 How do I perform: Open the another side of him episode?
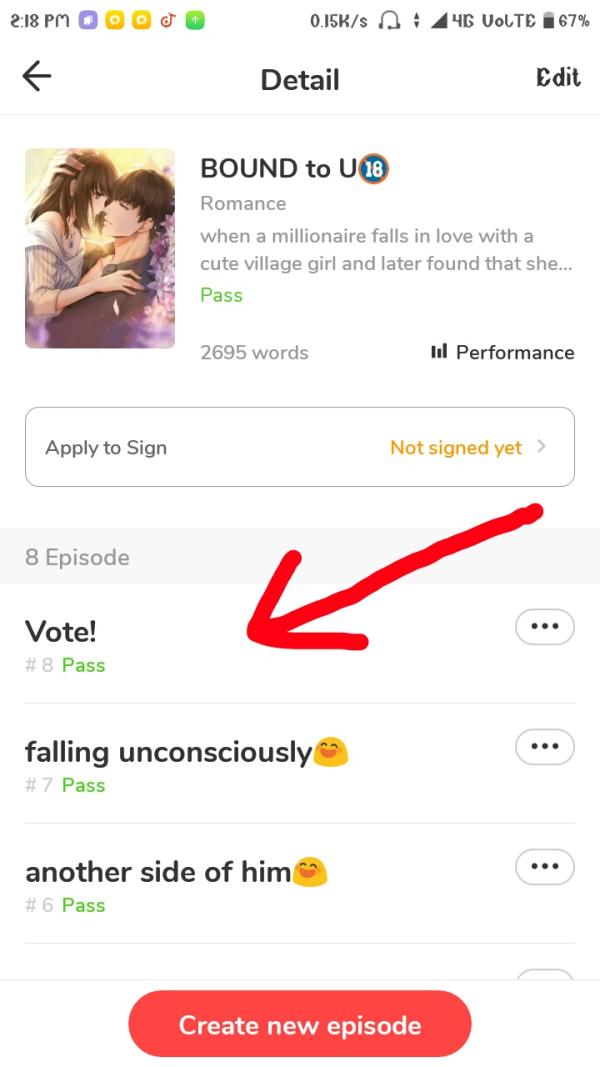tap(160, 872)
